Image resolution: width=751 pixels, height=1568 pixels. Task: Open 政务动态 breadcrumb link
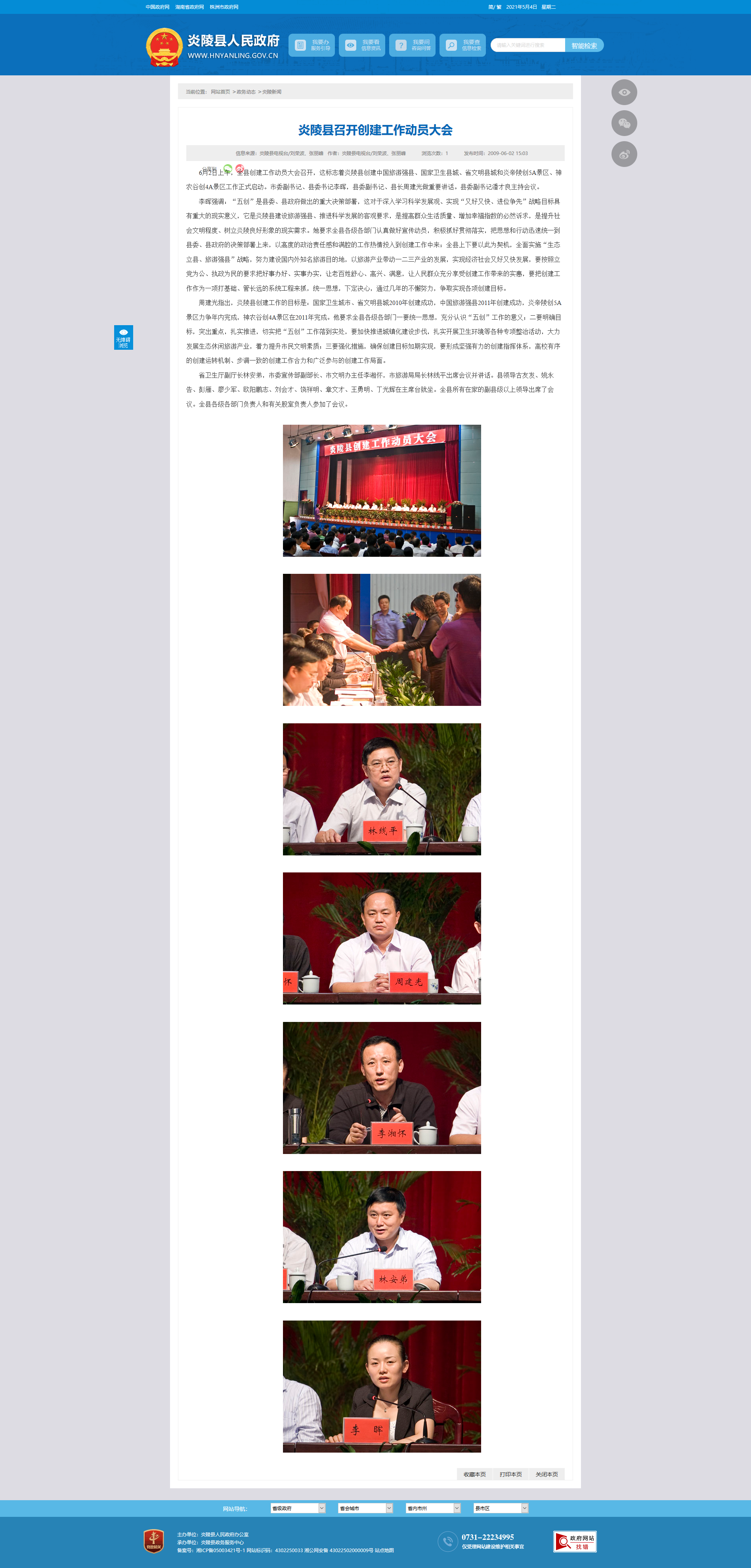[246, 92]
